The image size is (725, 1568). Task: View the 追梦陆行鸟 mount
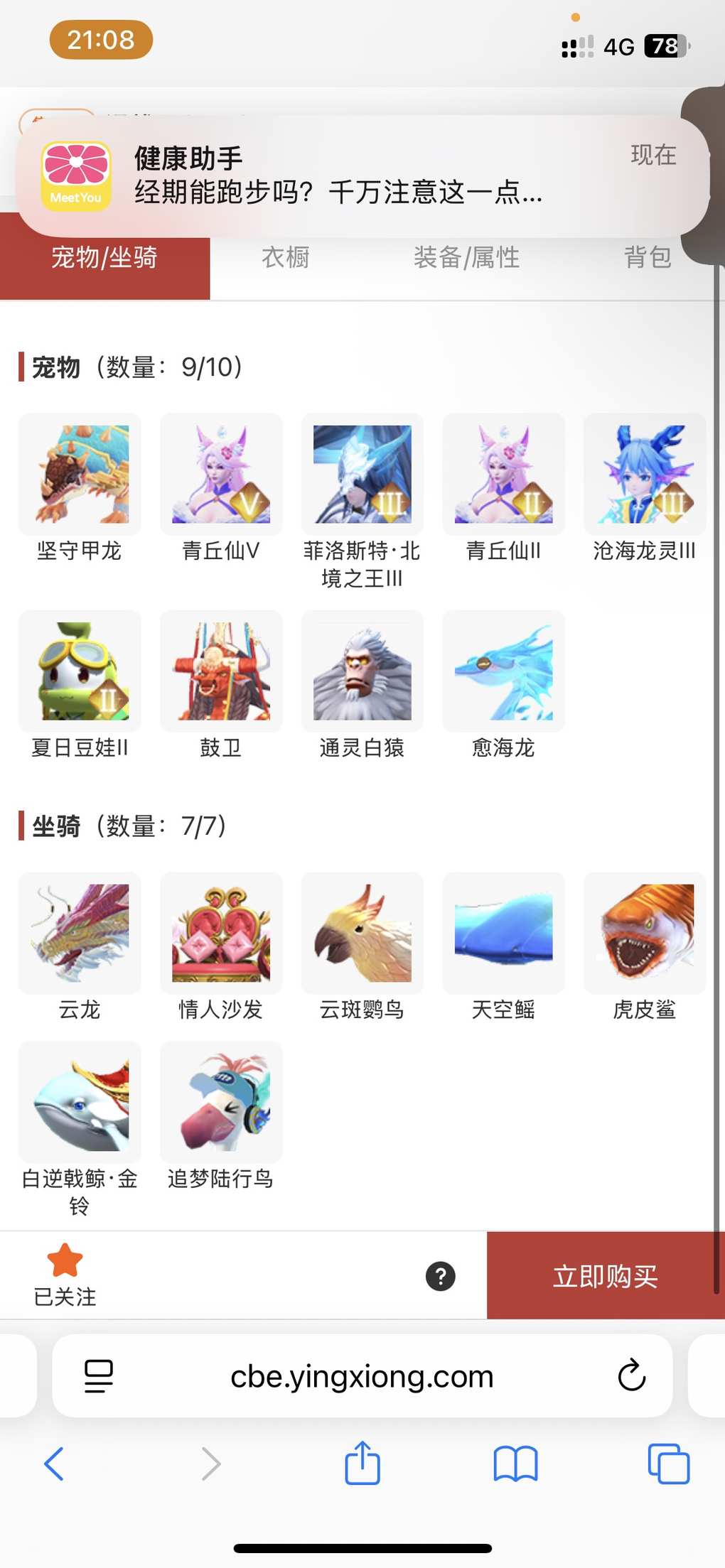pos(221,1102)
